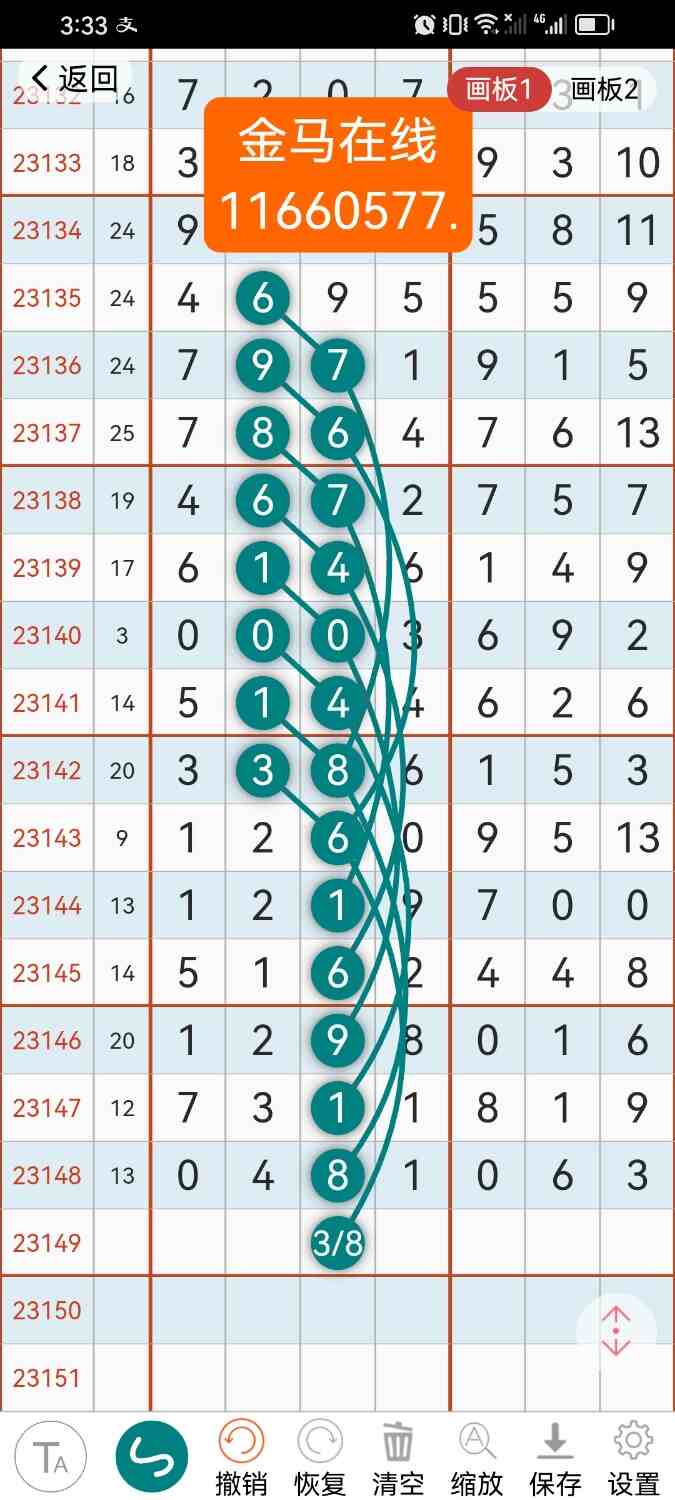
Task: Open 设置 settings
Action: coord(633,1457)
